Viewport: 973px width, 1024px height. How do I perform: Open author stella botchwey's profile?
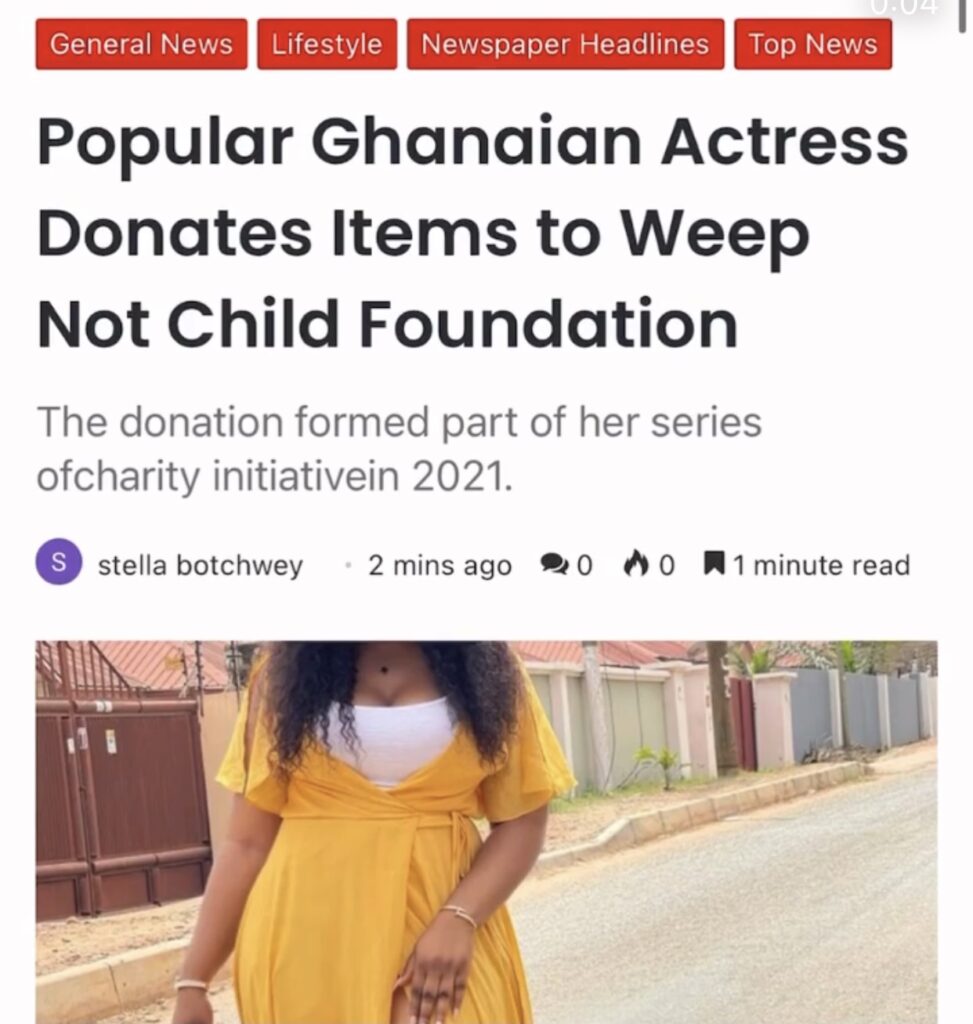tap(200, 565)
